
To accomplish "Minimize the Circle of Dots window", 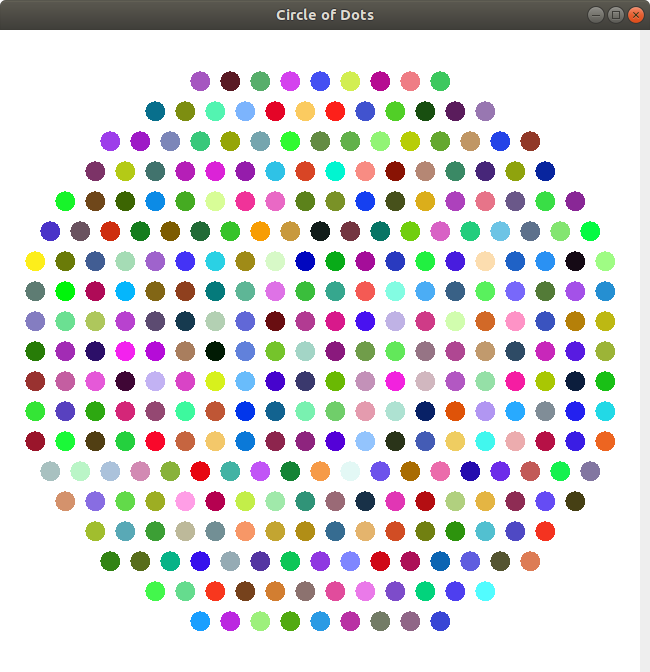I will pyautogui.click(x=597, y=15).
